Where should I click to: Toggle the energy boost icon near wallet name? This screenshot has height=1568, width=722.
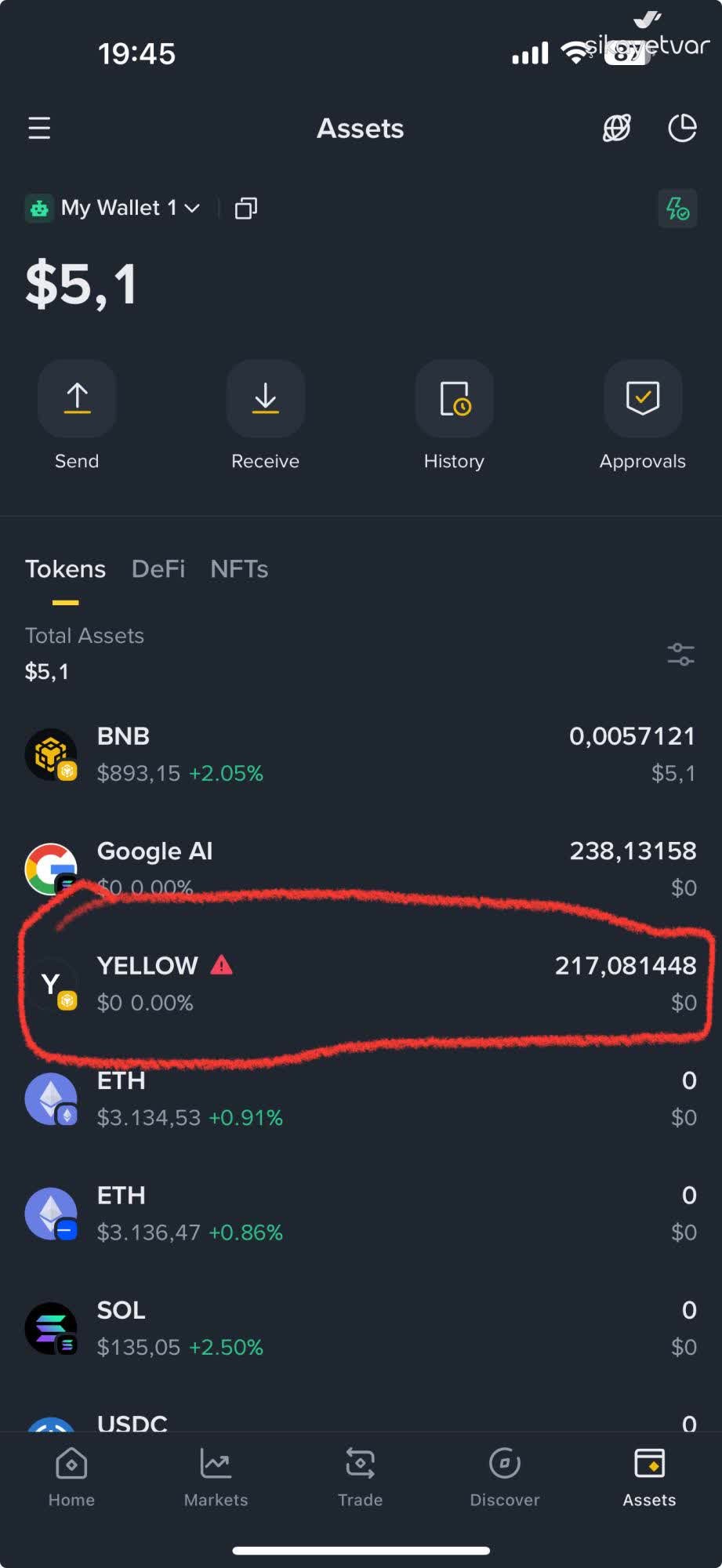[677, 209]
